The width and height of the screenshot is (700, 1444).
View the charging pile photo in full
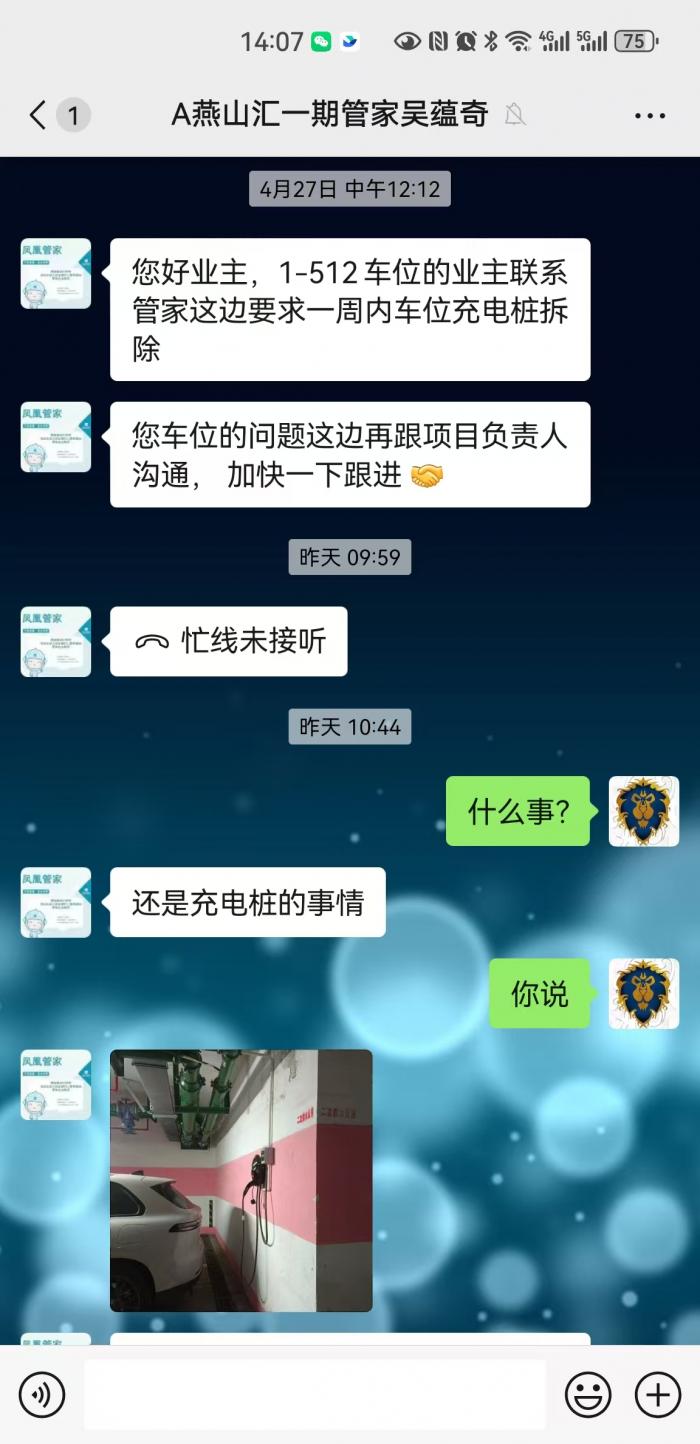[x=241, y=1180]
